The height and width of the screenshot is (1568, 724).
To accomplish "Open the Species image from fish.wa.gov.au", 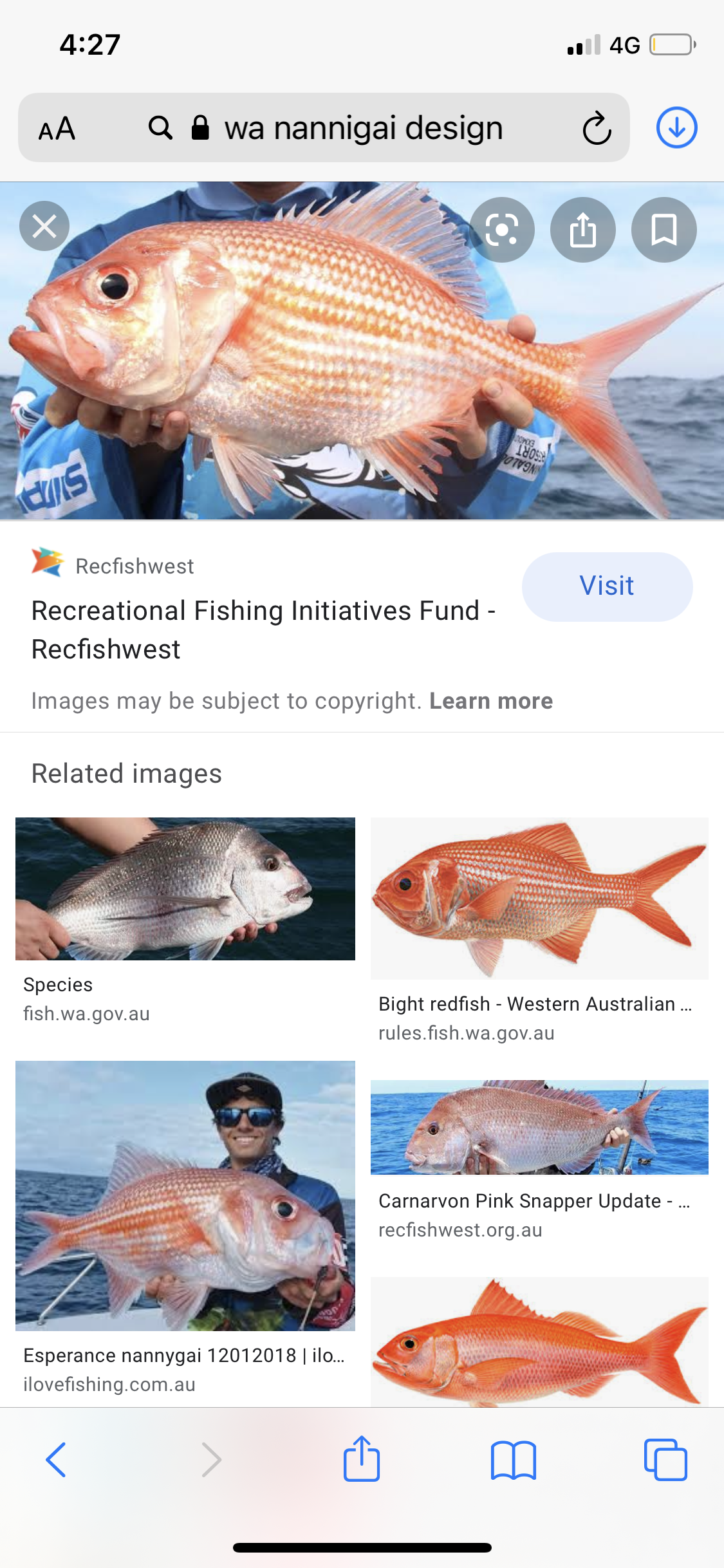I will 185,889.
